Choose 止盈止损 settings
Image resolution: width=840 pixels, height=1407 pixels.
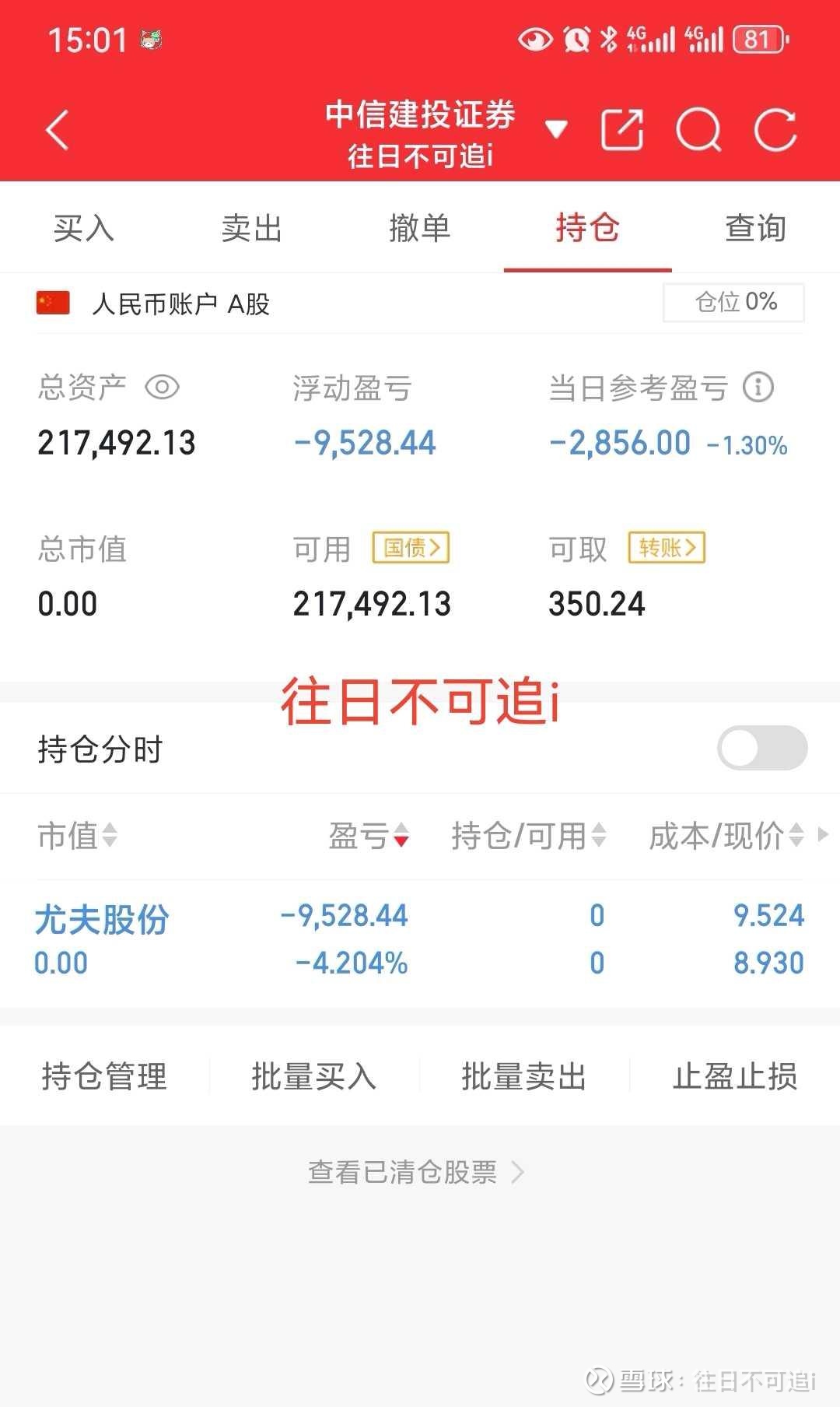[x=735, y=1076]
